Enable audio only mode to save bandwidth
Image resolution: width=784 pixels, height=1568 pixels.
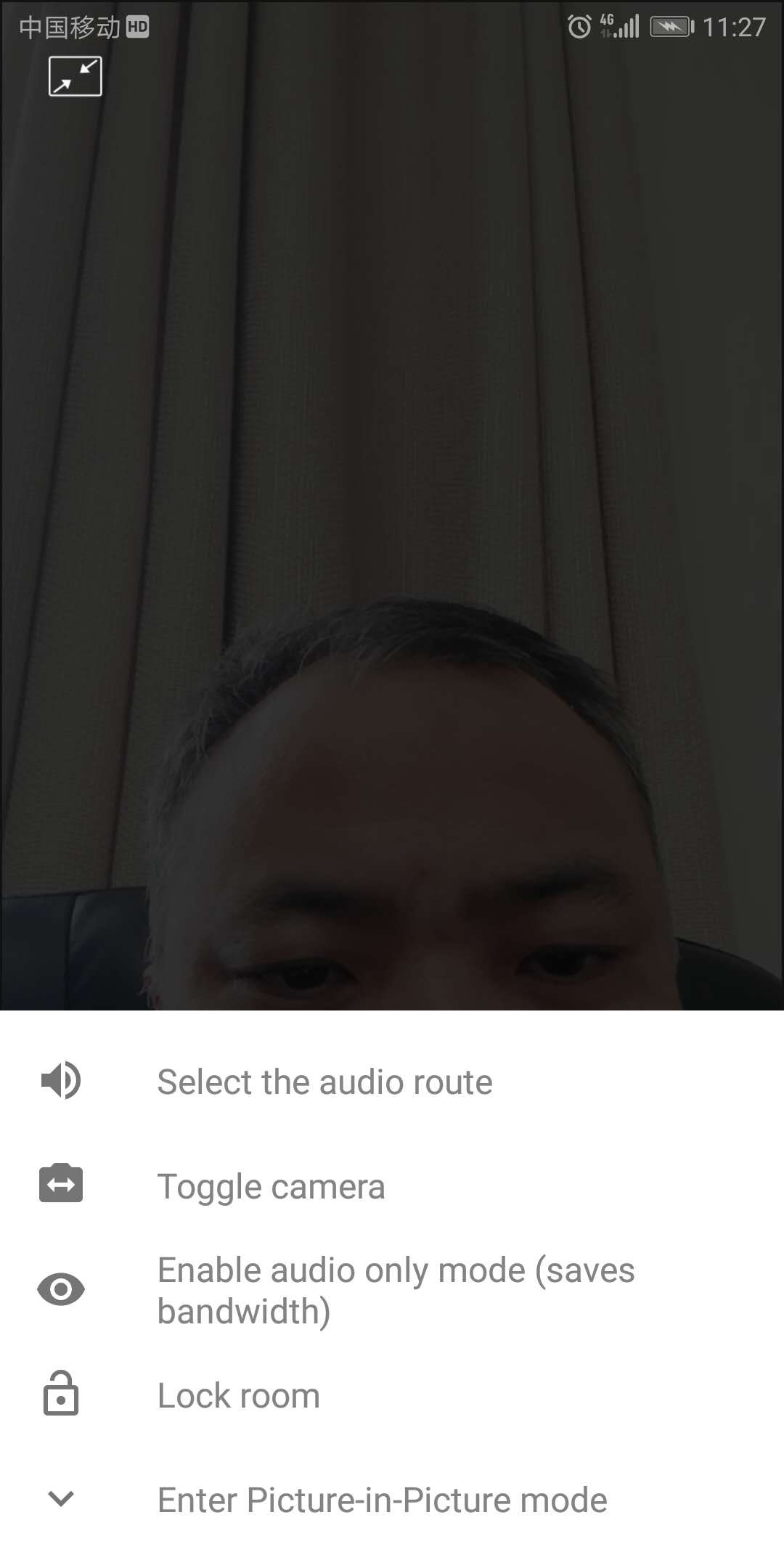coord(392,1291)
